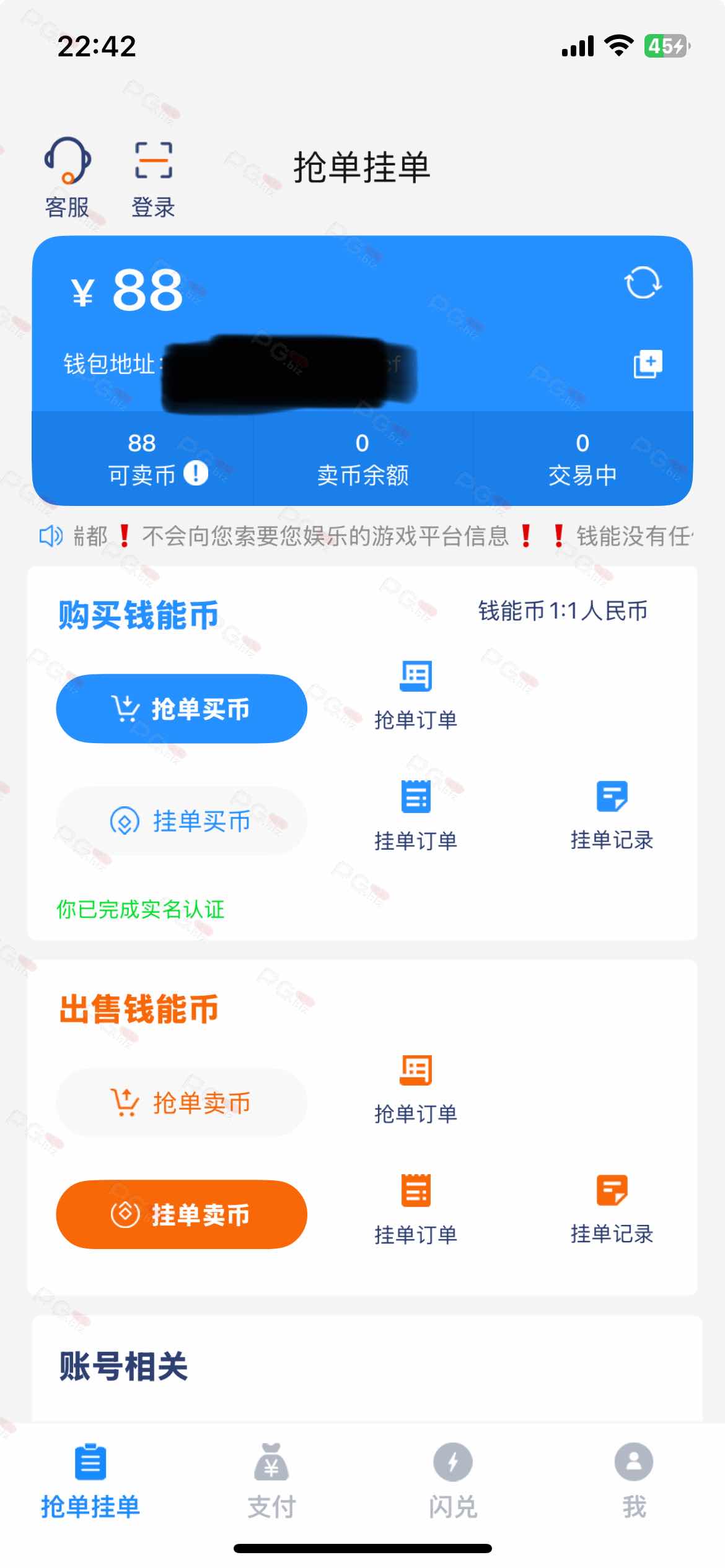Refresh the wallet balance
This screenshot has width=725, height=1568.
(643, 283)
